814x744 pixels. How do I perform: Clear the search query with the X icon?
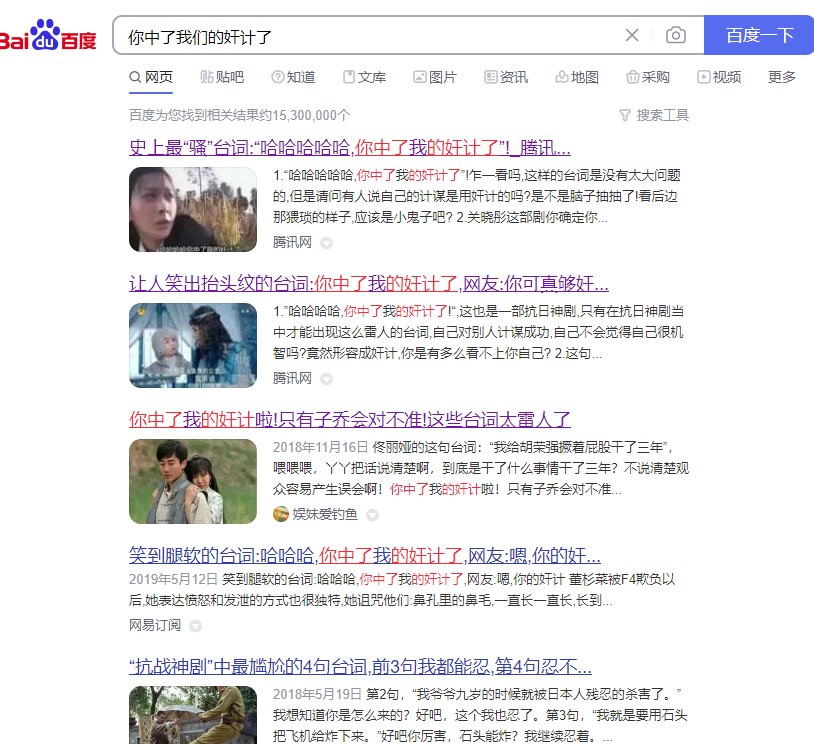point(632,36)
